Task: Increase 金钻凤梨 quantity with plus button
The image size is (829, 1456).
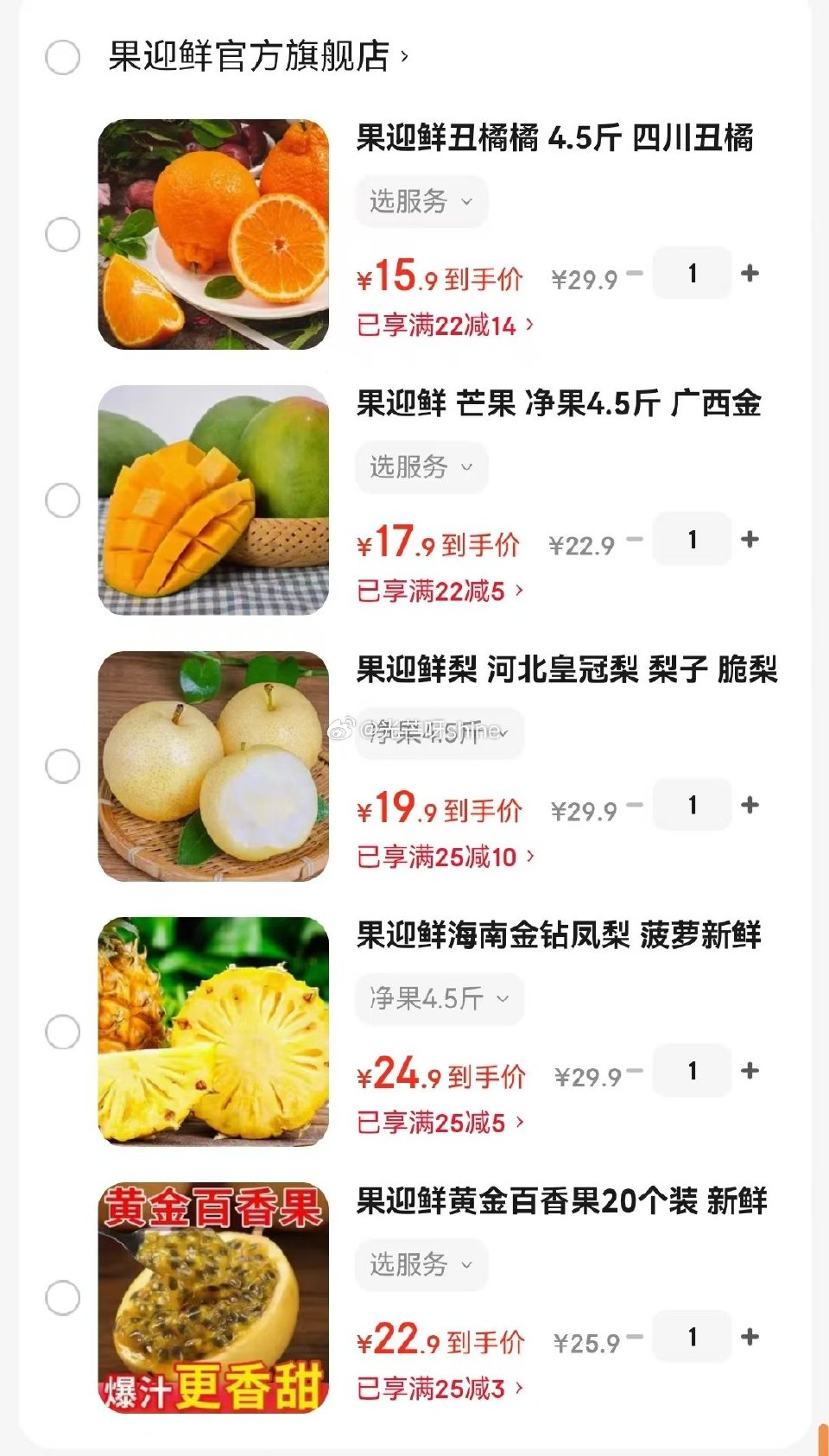Action: [750, 1071]
